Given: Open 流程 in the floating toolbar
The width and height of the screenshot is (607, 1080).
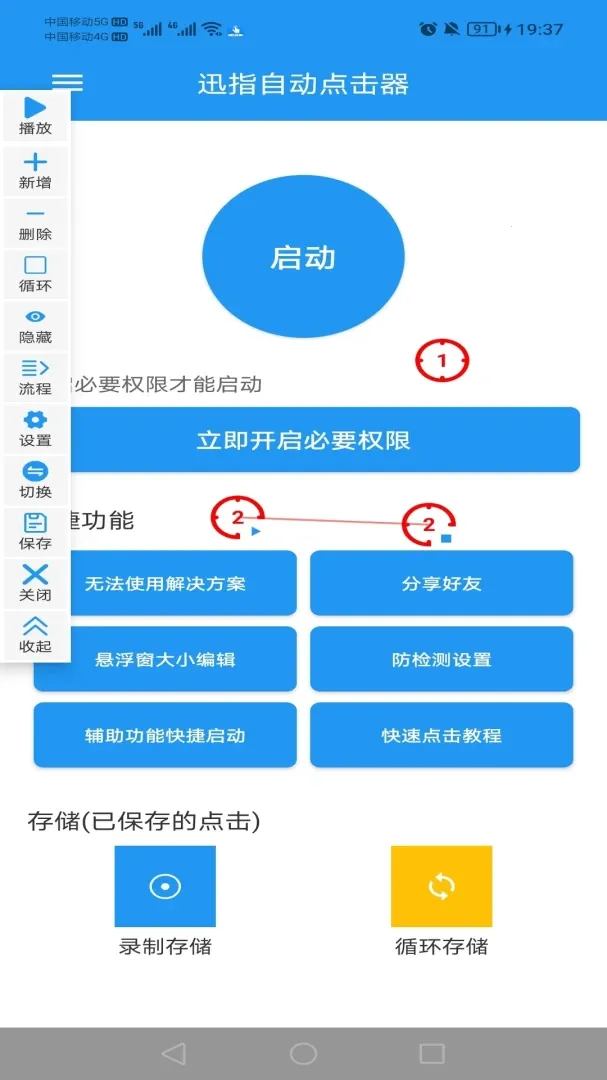Looking at the screenshot, I should (35, 378).
